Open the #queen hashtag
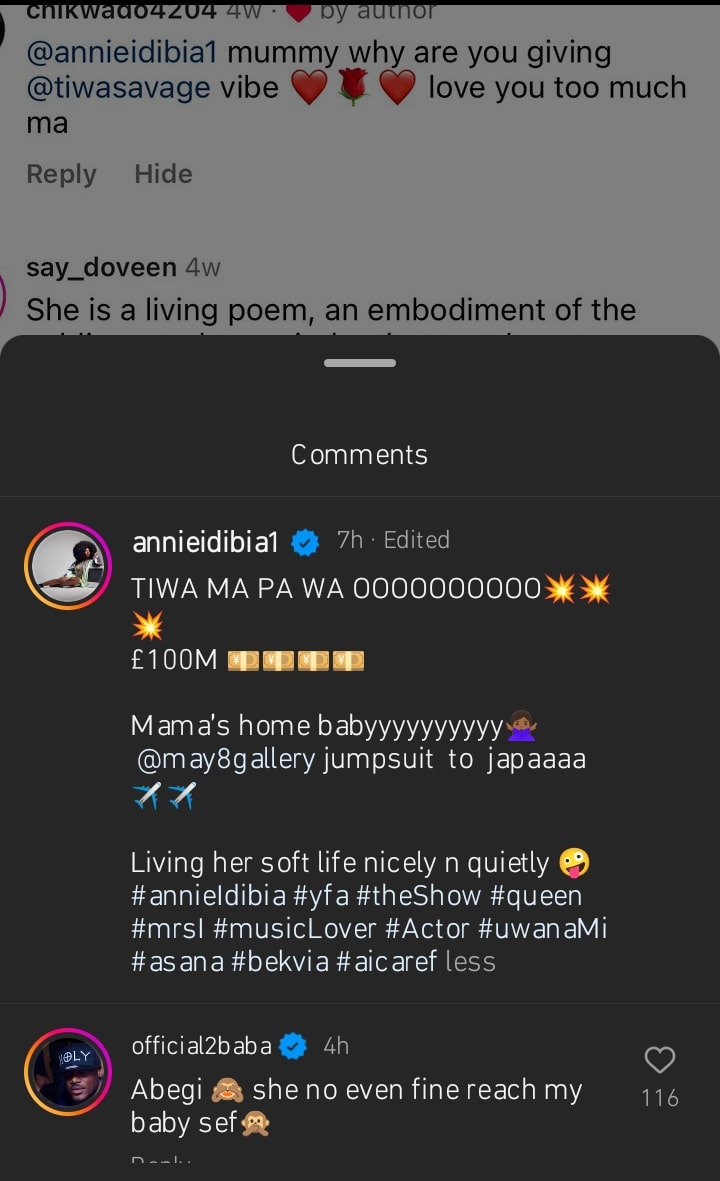This screenshot has width=720, height=1181. pyautogui.click(x=536, y=896)
